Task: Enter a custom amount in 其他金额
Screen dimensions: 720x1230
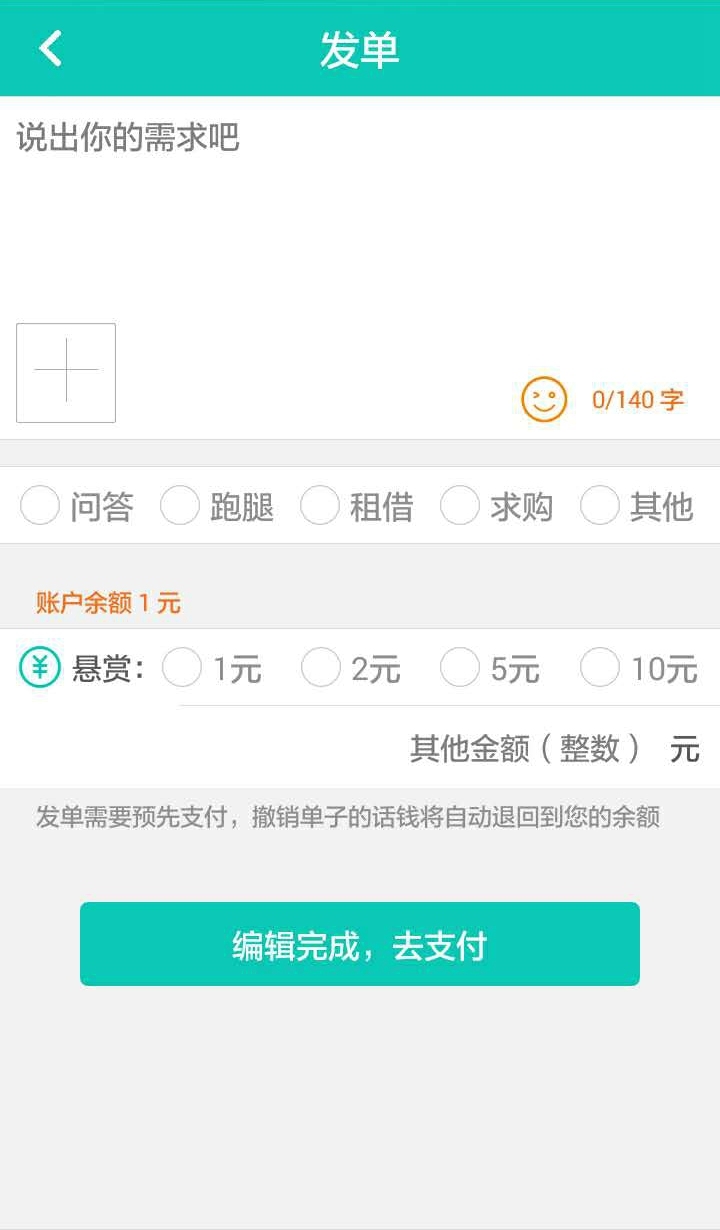Action: (525, 748)
